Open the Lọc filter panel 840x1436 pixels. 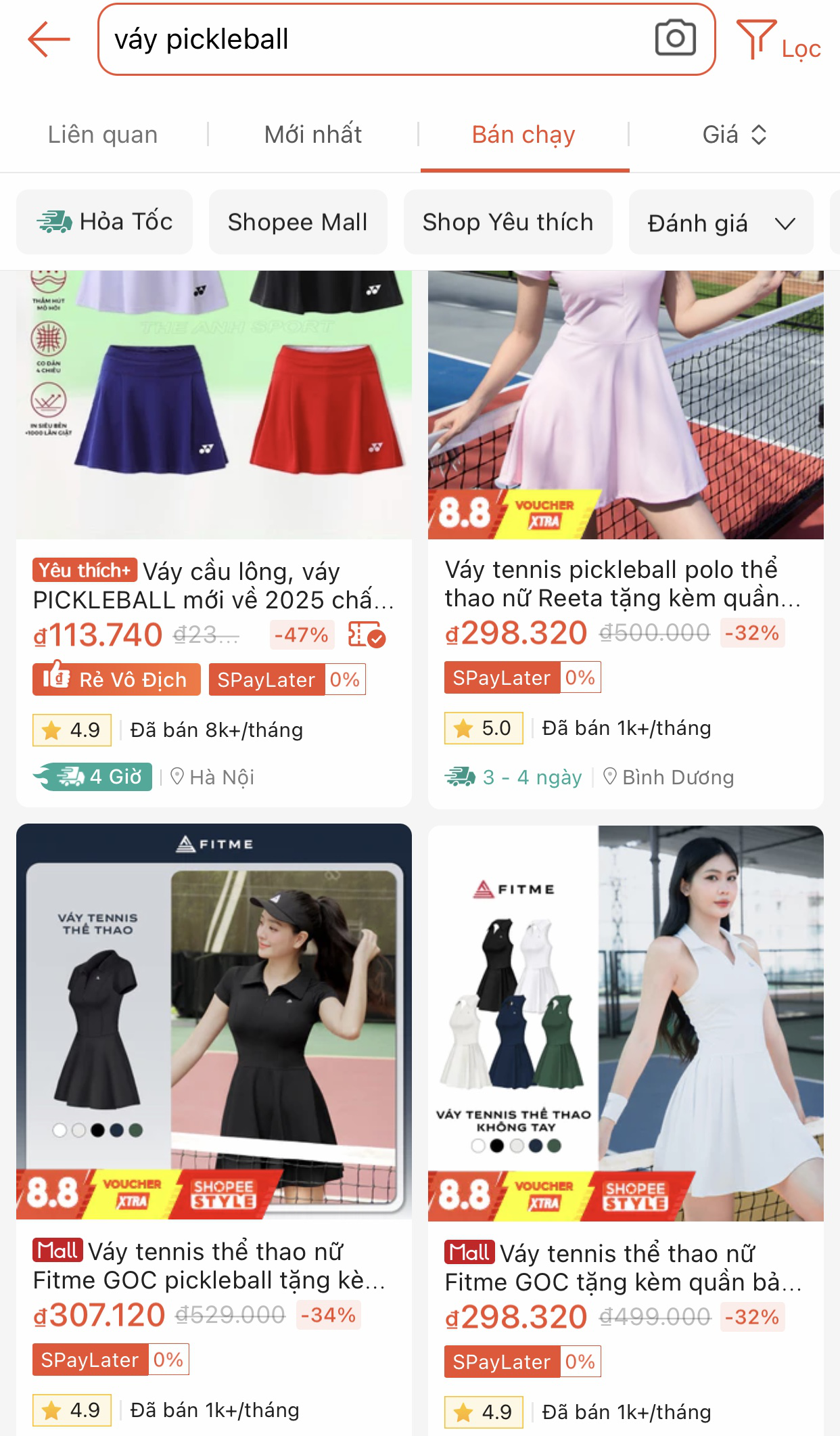pos(778,41)
